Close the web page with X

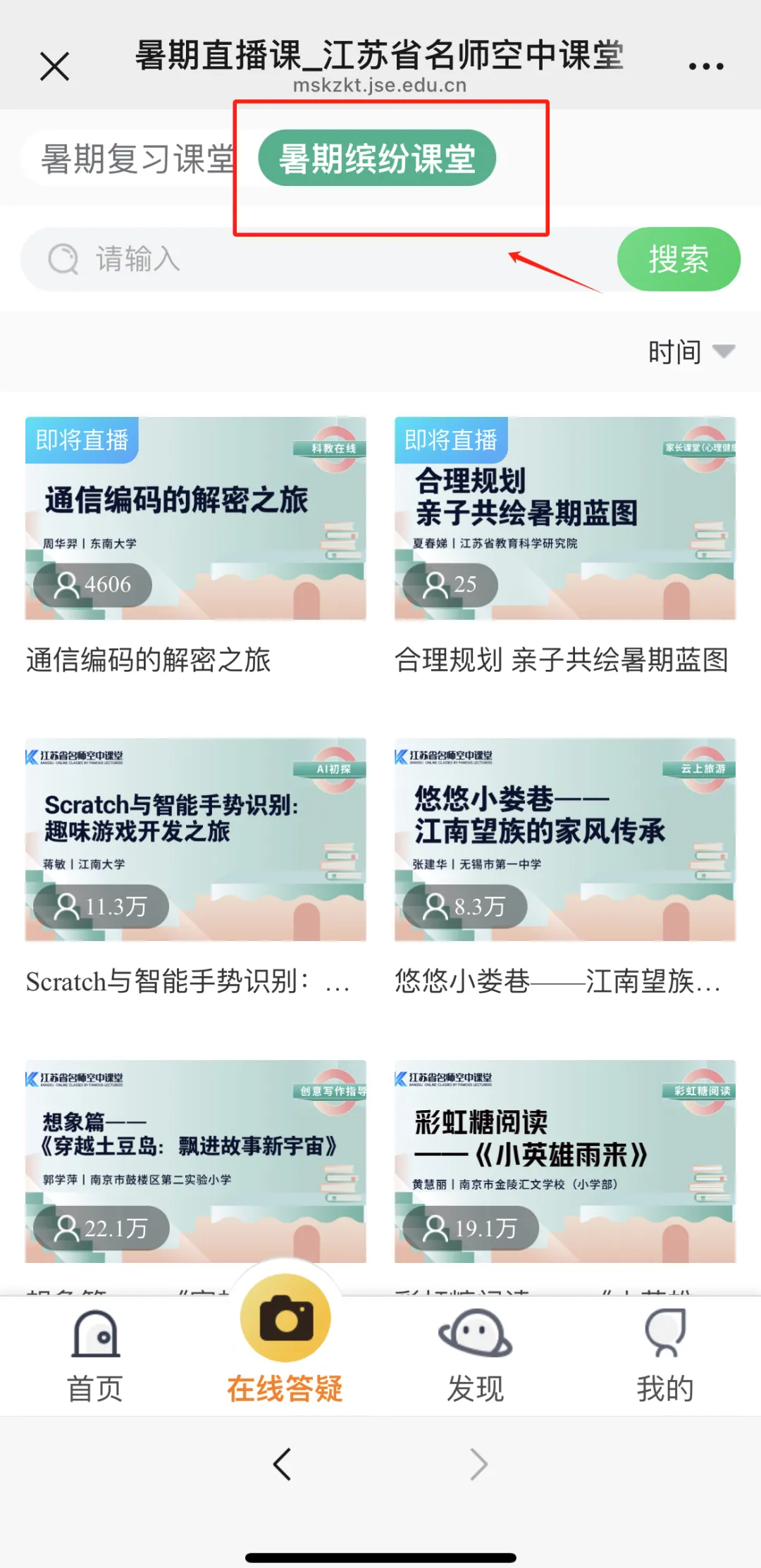(54, 67)
